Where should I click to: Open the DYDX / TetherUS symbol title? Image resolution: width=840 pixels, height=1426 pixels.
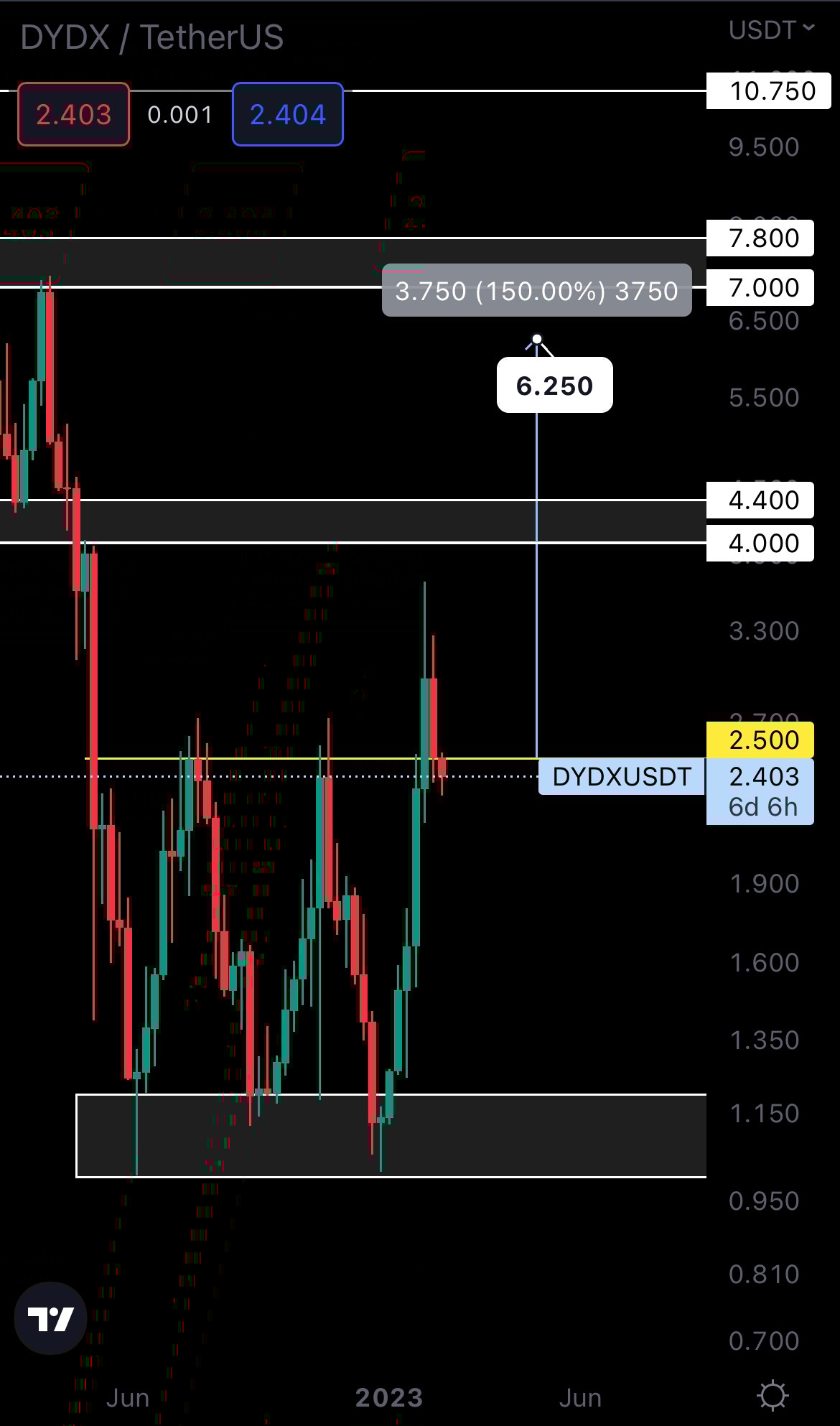click(x=151, y=37)
